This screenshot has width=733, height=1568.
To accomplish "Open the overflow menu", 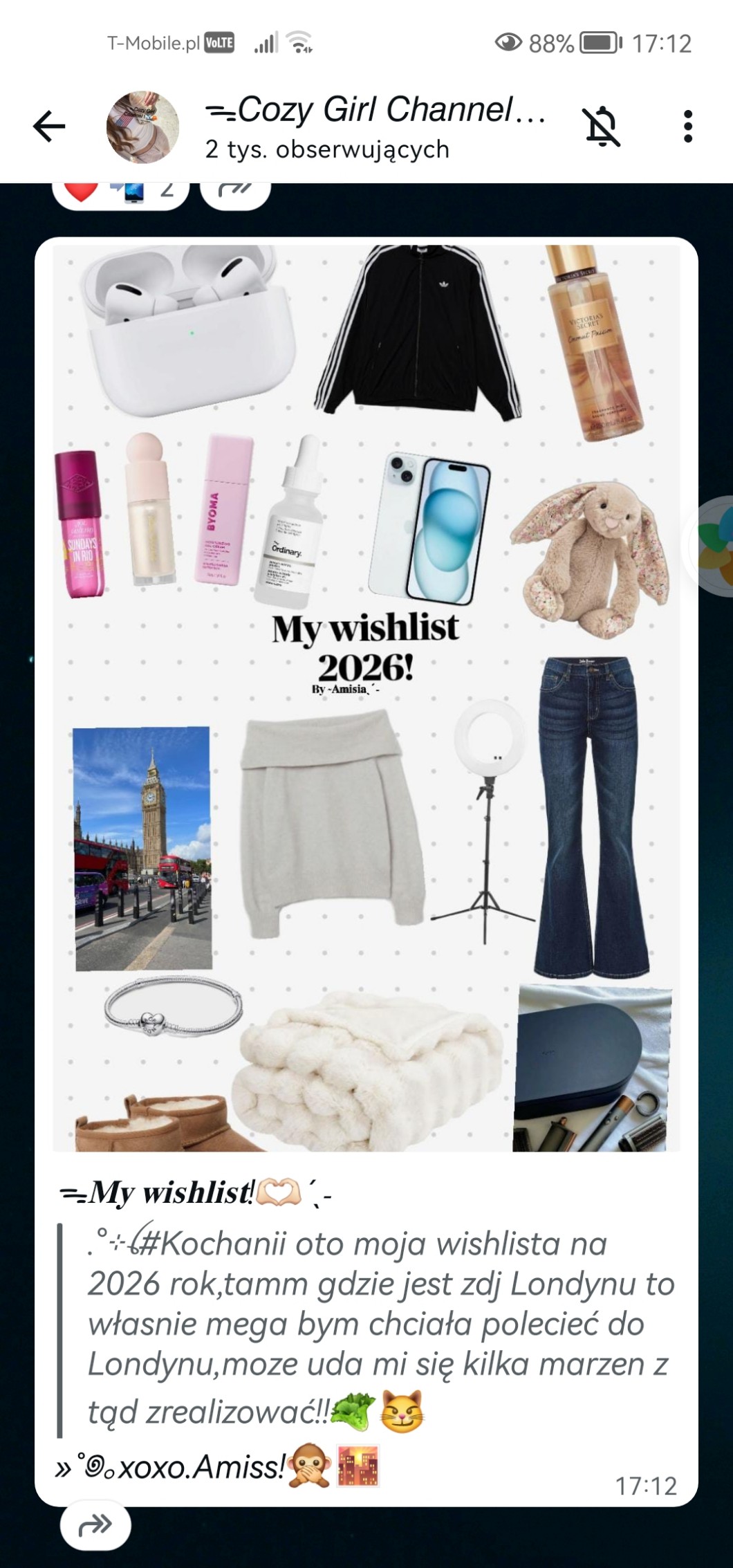I will pyautogui.click(x=687, y=127).
